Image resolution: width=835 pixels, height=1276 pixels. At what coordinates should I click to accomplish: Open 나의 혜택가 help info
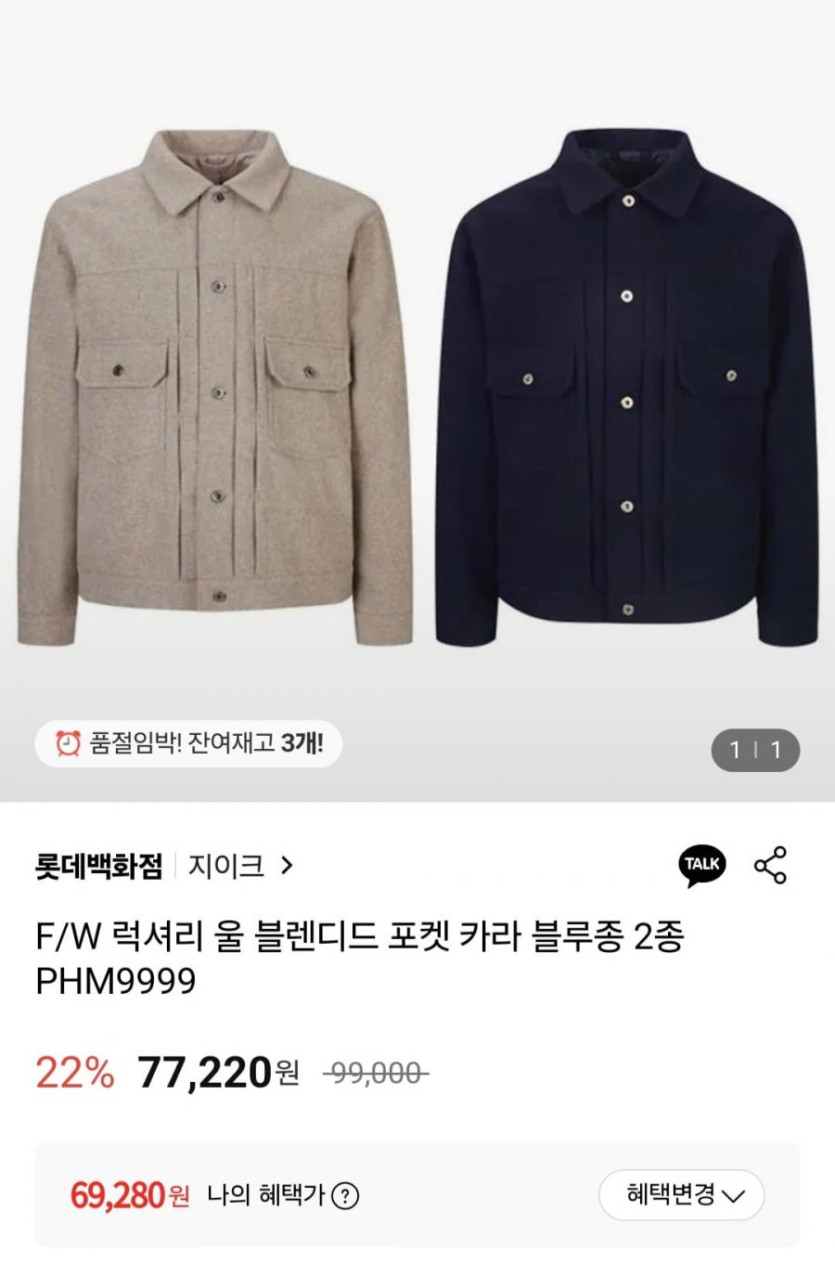[x=346, y=1196]
